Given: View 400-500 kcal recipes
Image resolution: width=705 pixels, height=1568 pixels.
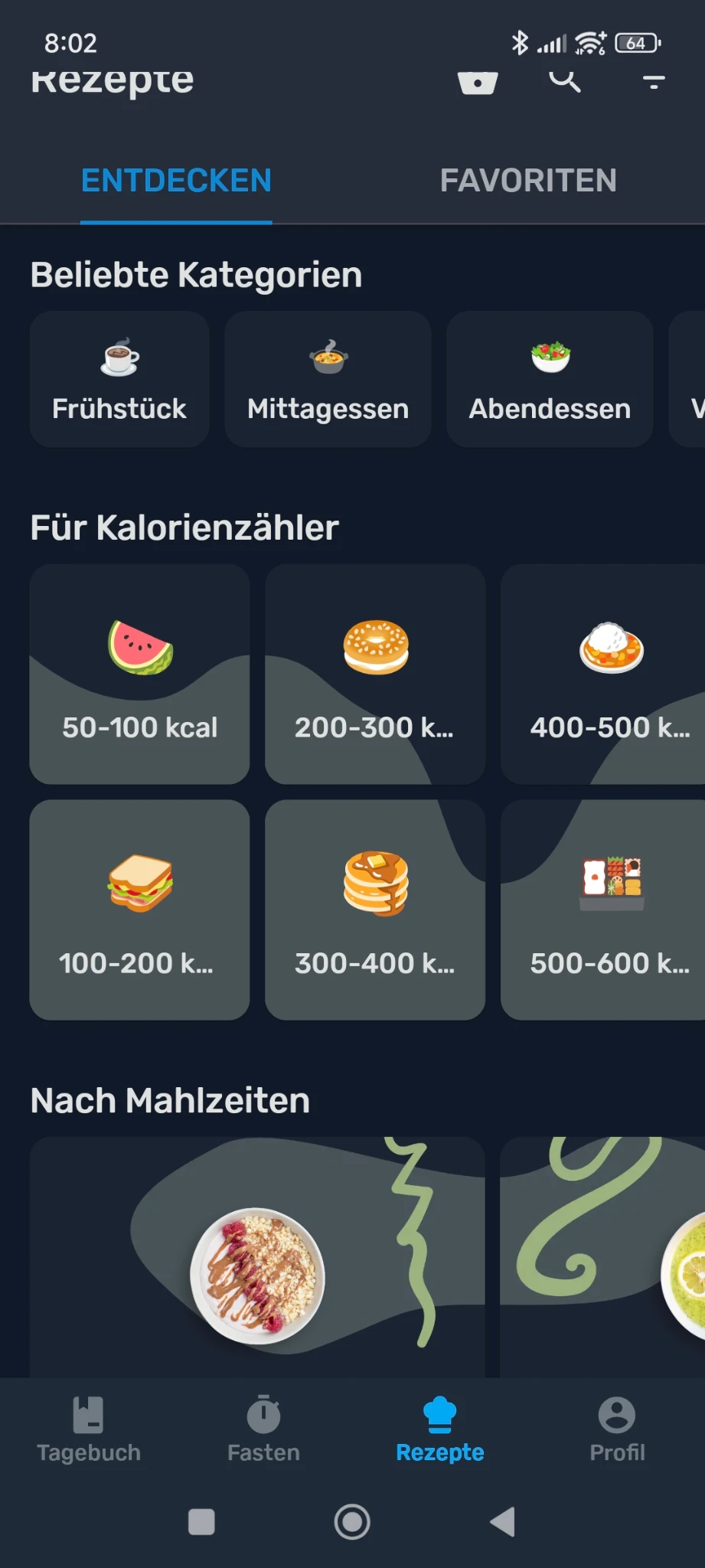Looking at the screenshot, I should 605,675.
